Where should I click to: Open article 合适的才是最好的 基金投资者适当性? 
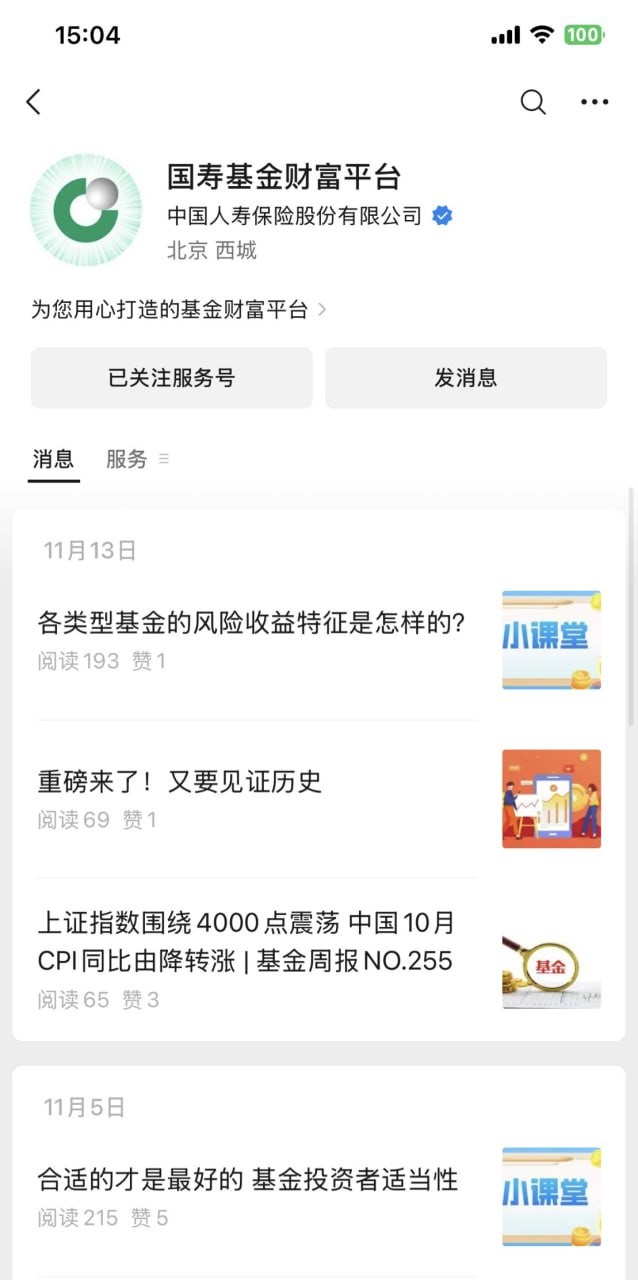coord(248,1179)
